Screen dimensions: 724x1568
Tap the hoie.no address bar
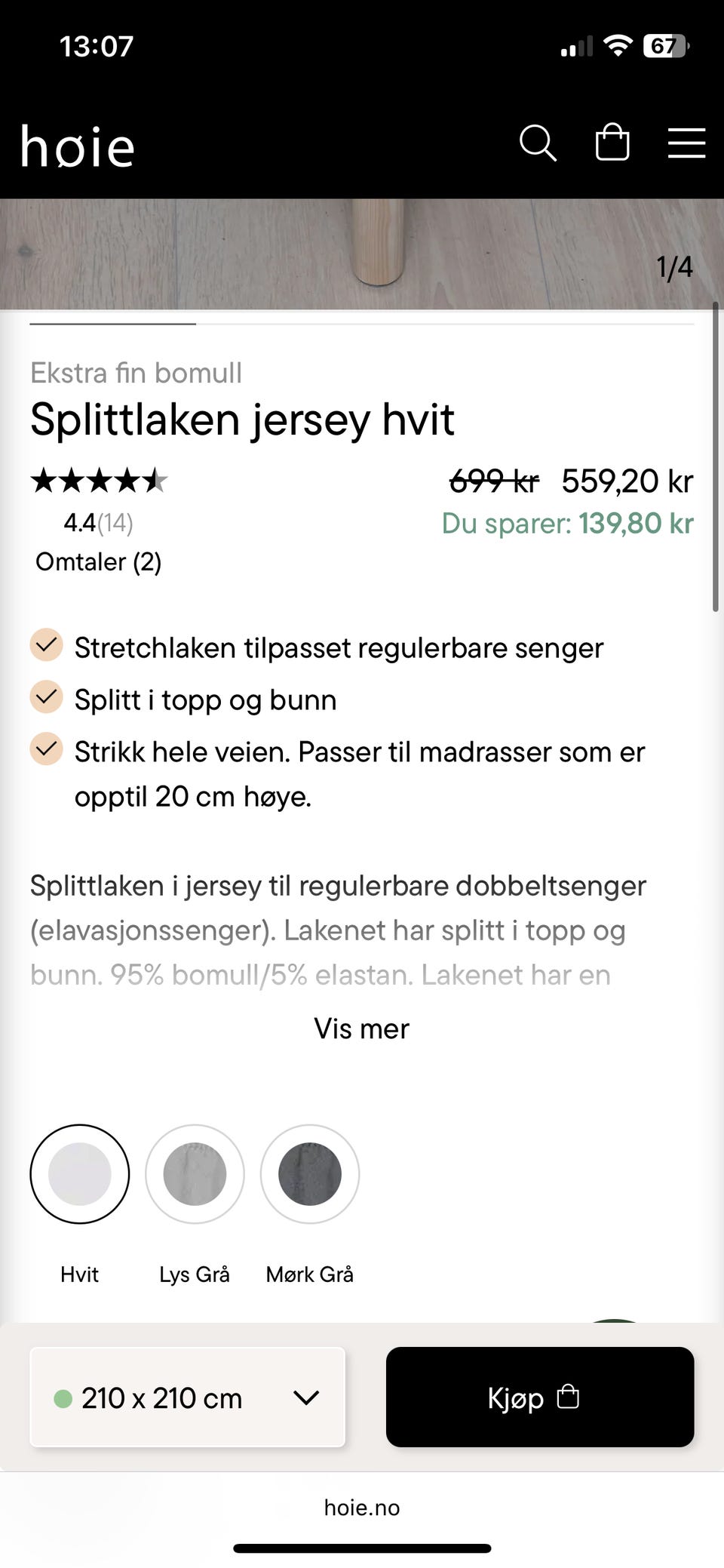click(361, 1508)
